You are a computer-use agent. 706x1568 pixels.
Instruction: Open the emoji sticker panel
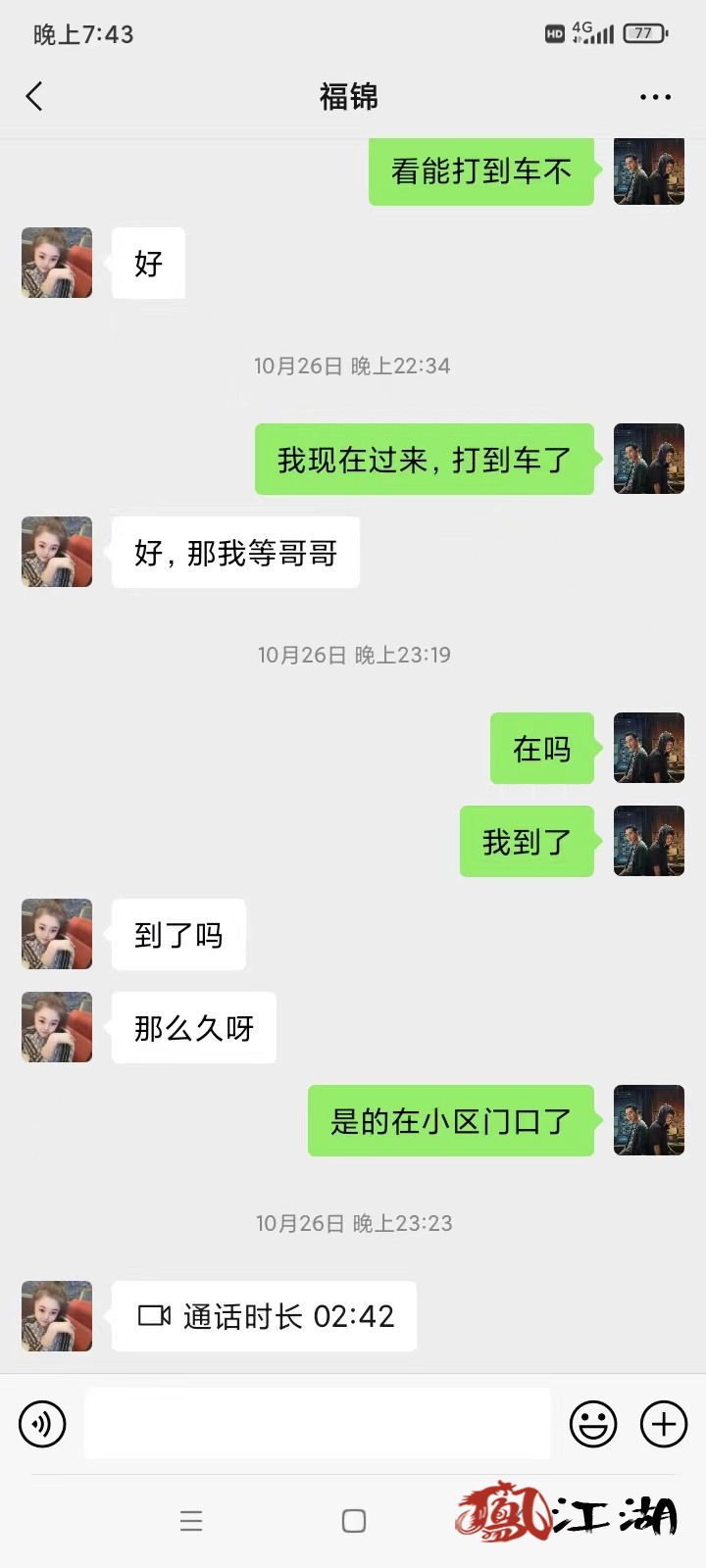pos(593,1424)
